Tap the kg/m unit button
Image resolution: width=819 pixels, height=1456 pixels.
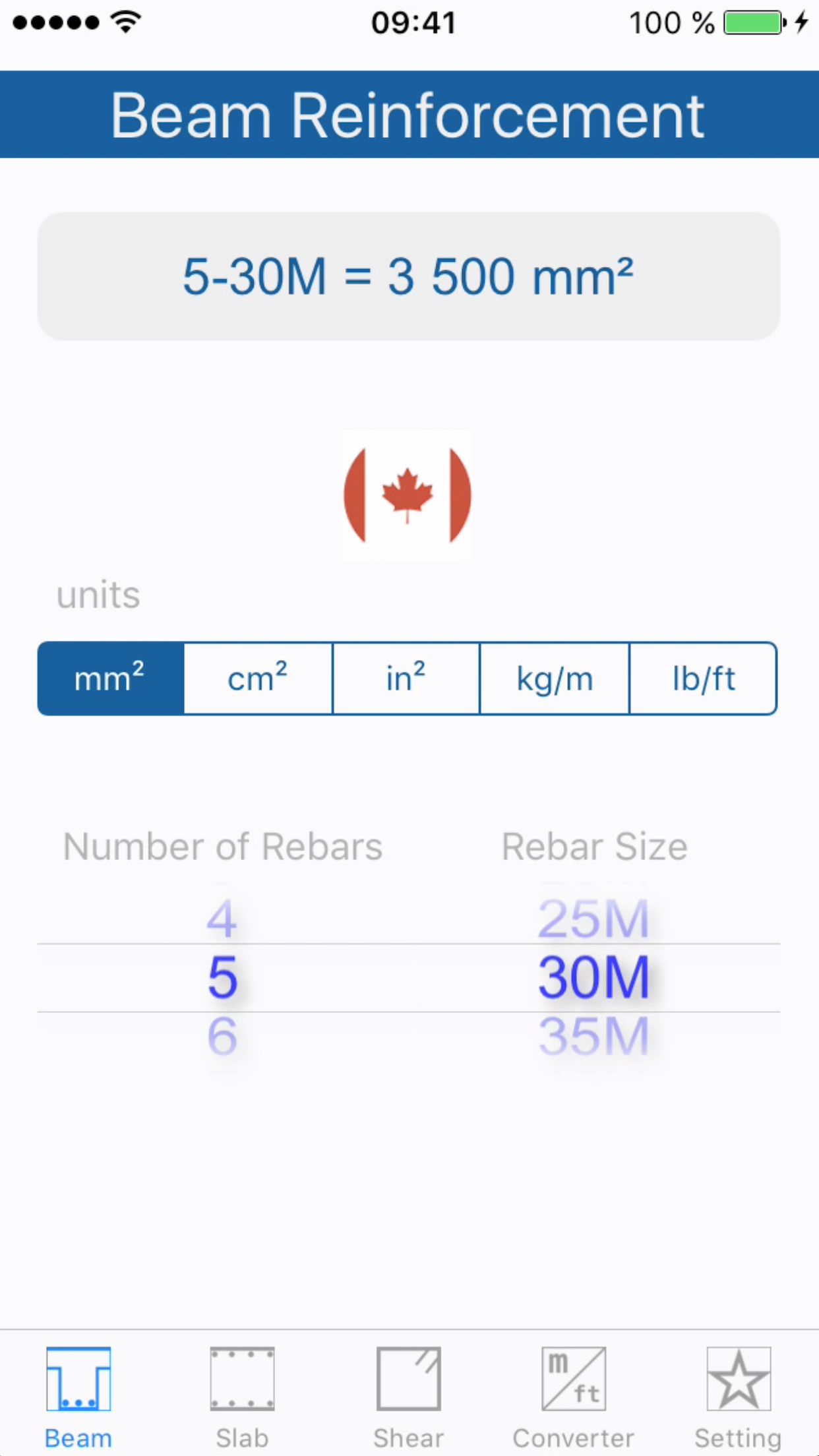555,679
